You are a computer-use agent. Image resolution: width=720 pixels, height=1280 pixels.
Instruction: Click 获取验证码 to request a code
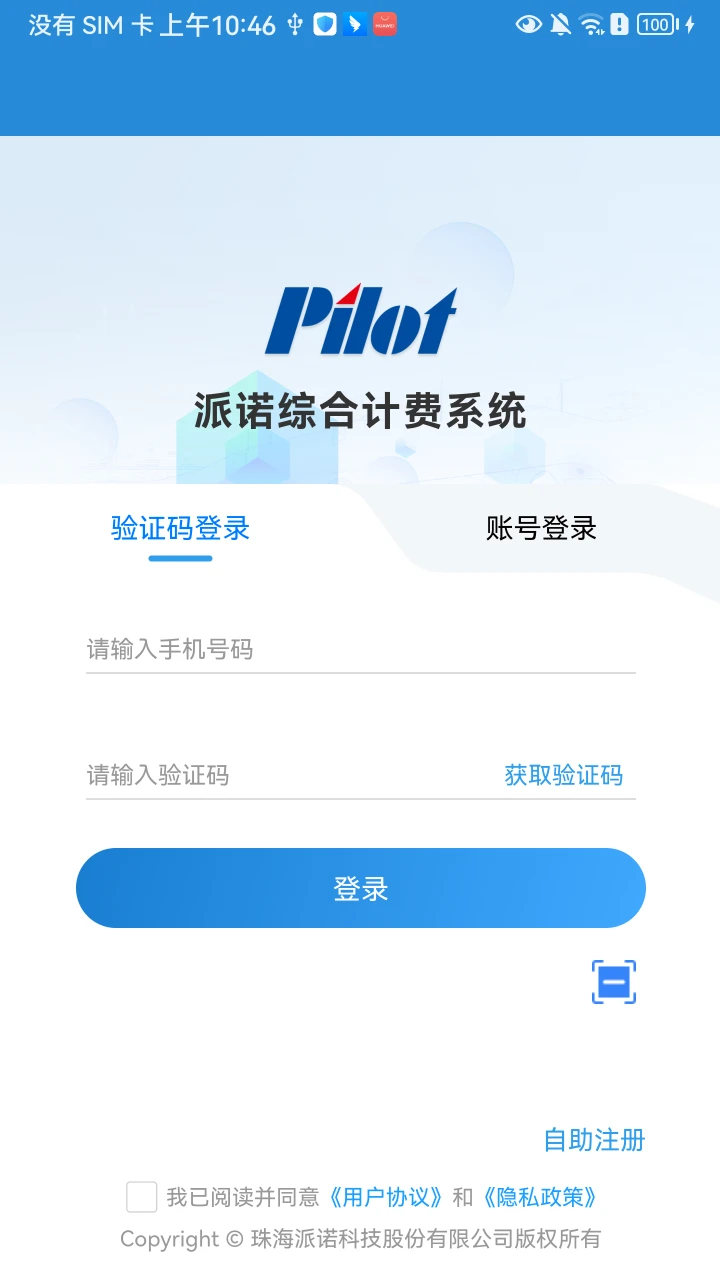(565, 775)
